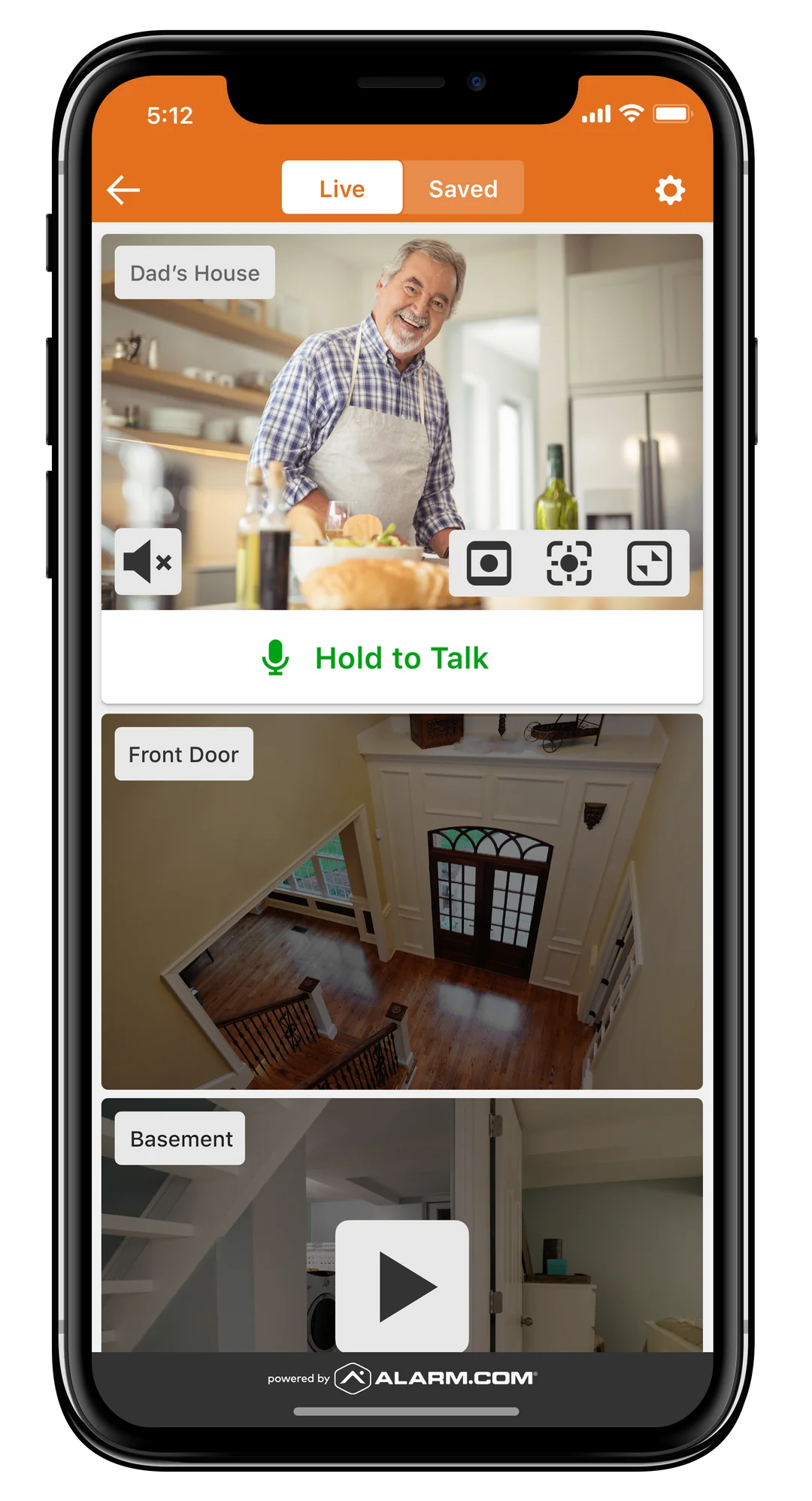This screenshot has height=1501, width=812.
Task: Play the Basement camera video
Action: pos(402,1286)
